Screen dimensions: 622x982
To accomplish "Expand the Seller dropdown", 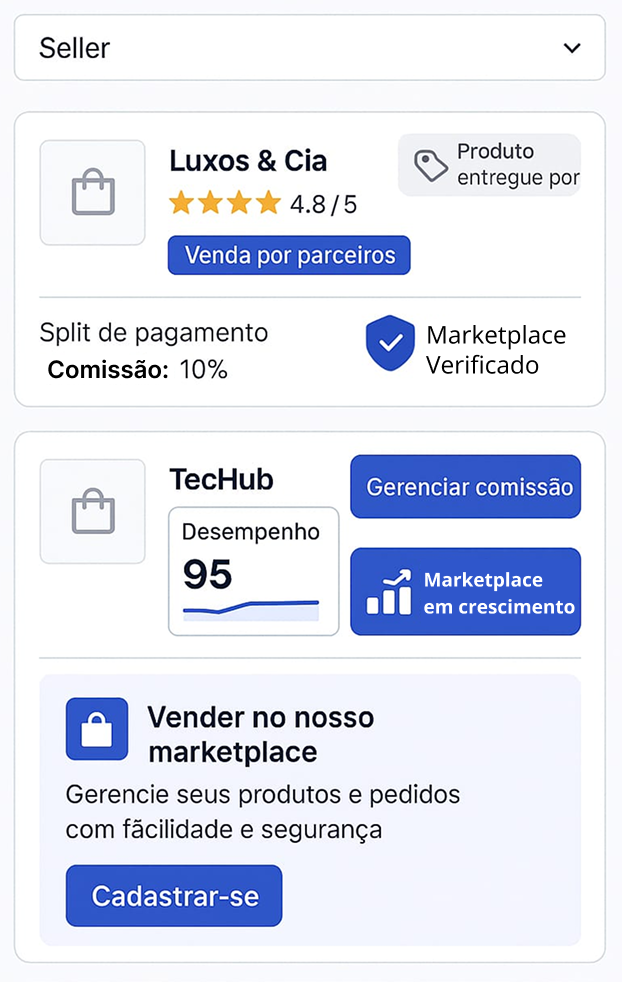I will [x=309, y=48].
